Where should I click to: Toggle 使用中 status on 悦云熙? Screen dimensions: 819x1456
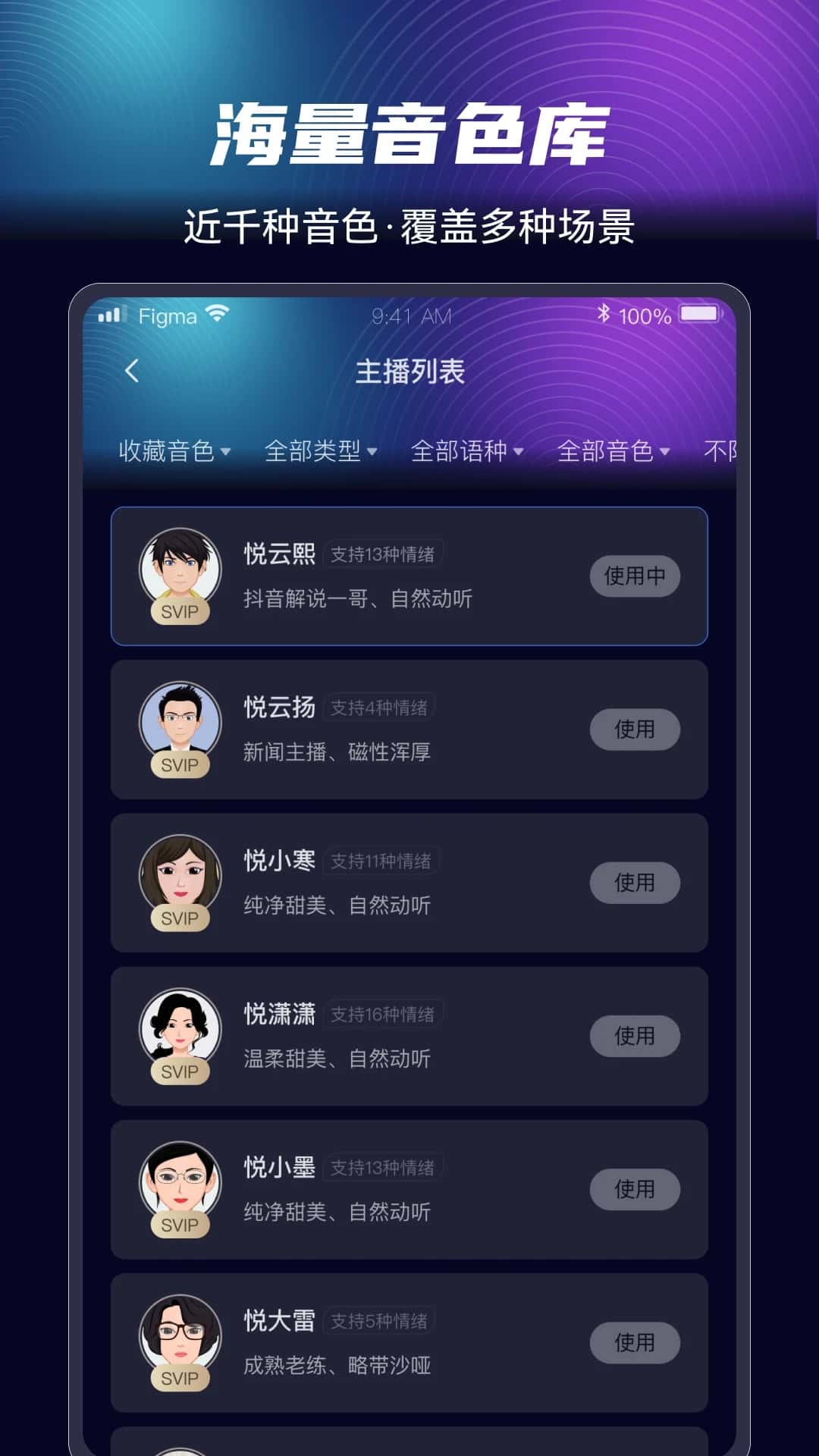(x=635, y=576)
